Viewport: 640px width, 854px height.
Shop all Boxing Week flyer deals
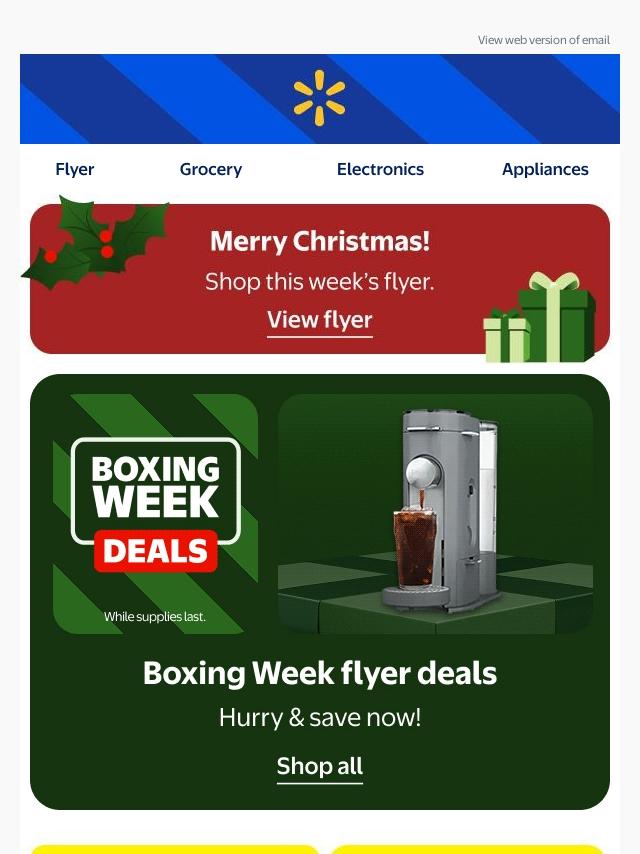(x=320, y=767)
